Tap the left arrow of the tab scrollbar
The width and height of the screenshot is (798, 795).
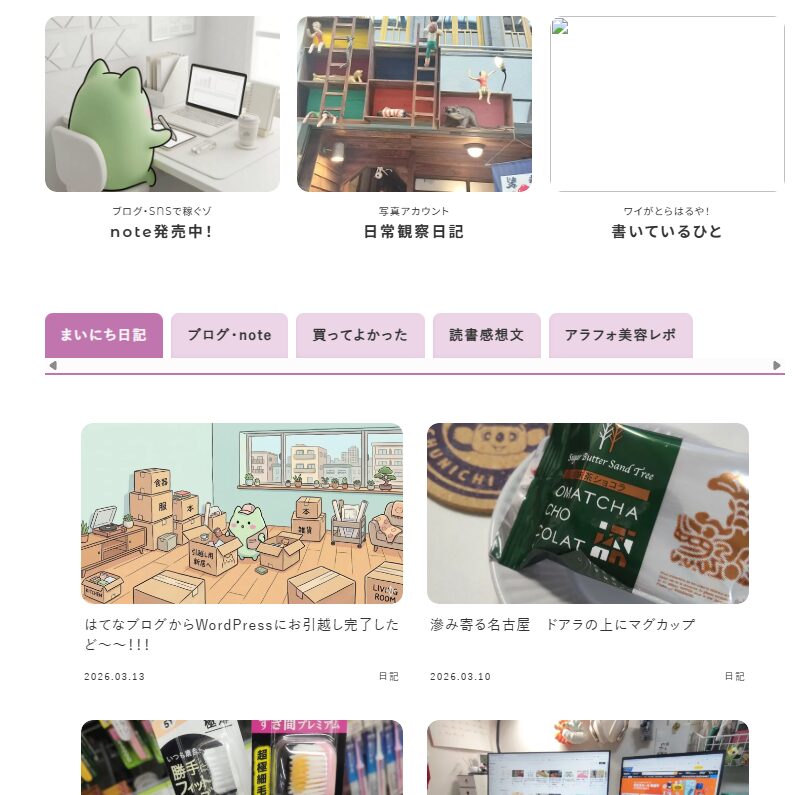coord(53,365)
